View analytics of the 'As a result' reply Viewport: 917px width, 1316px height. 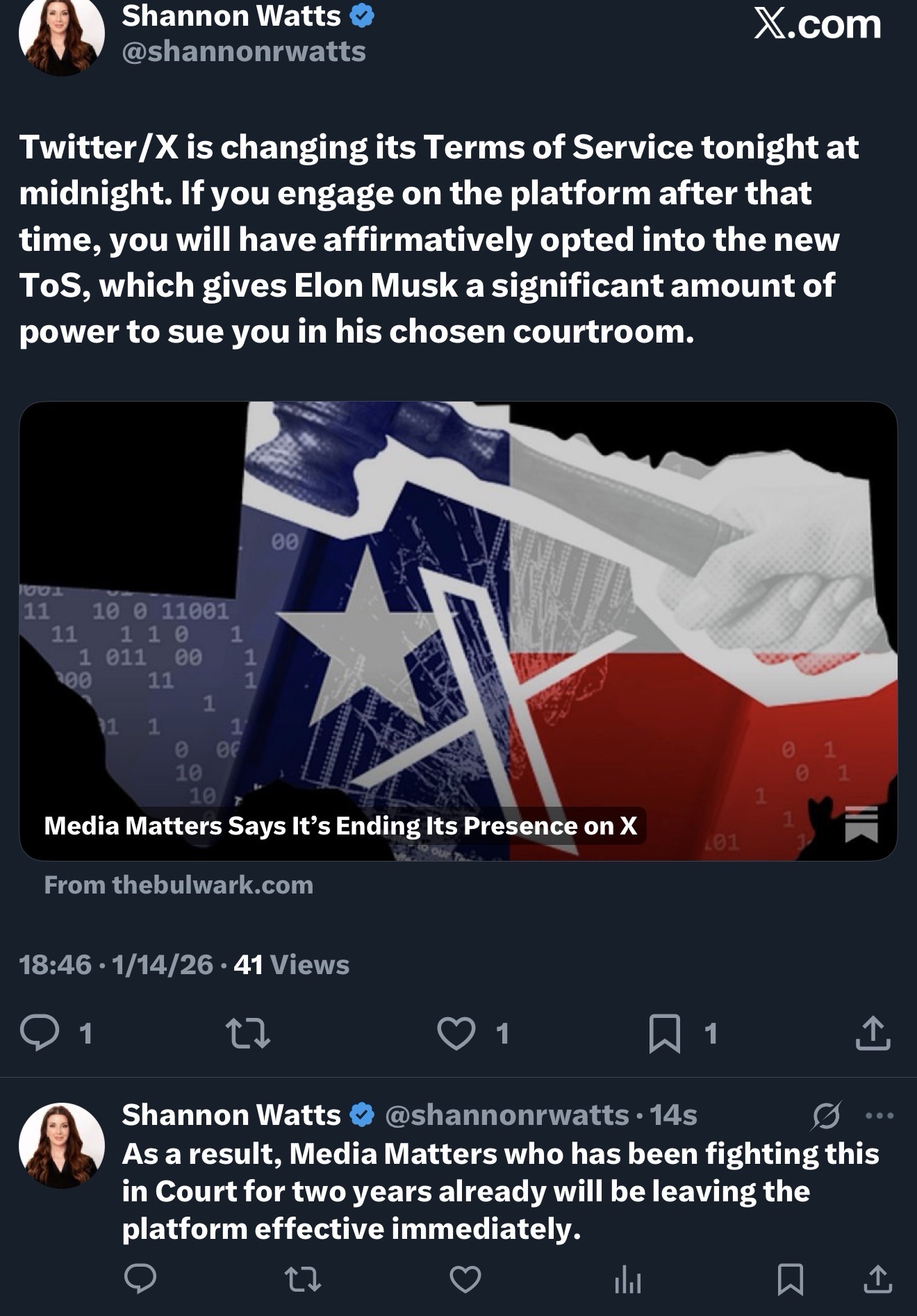pos(627,1278)
